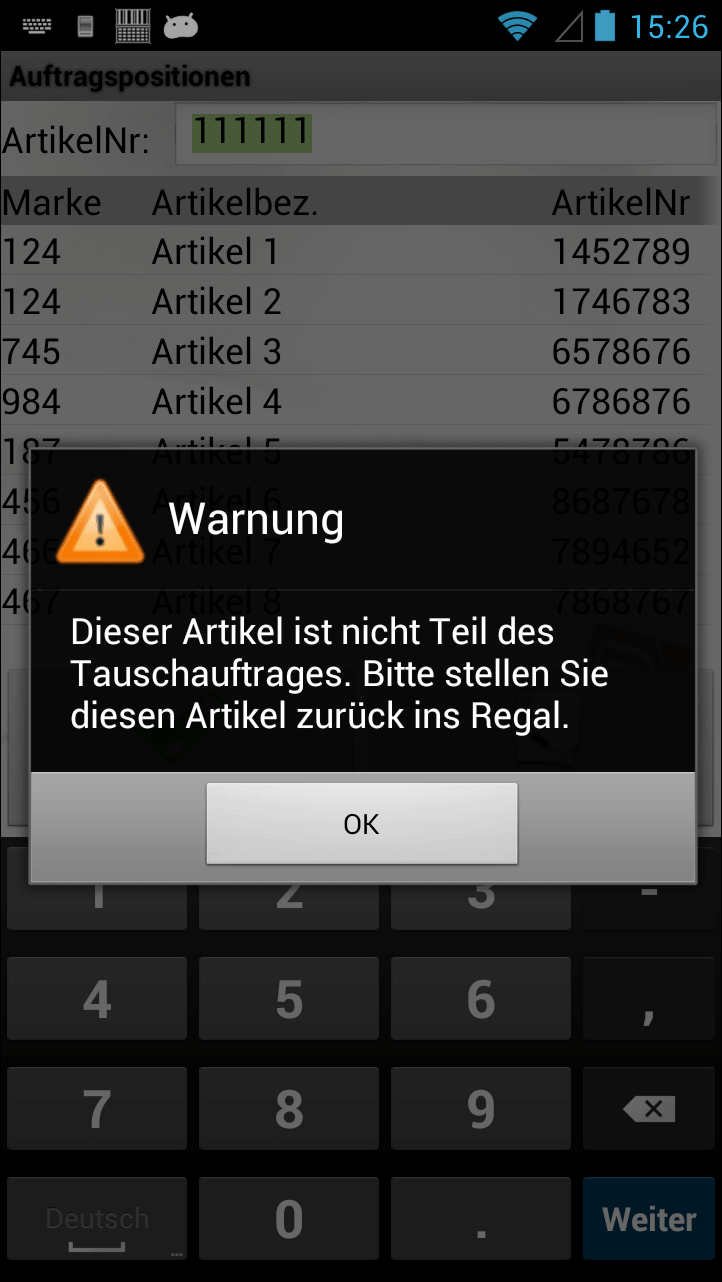Tap the 7 key on the keypad
The height and width of the screenshot is (1282, 722).
[97, 1108]
